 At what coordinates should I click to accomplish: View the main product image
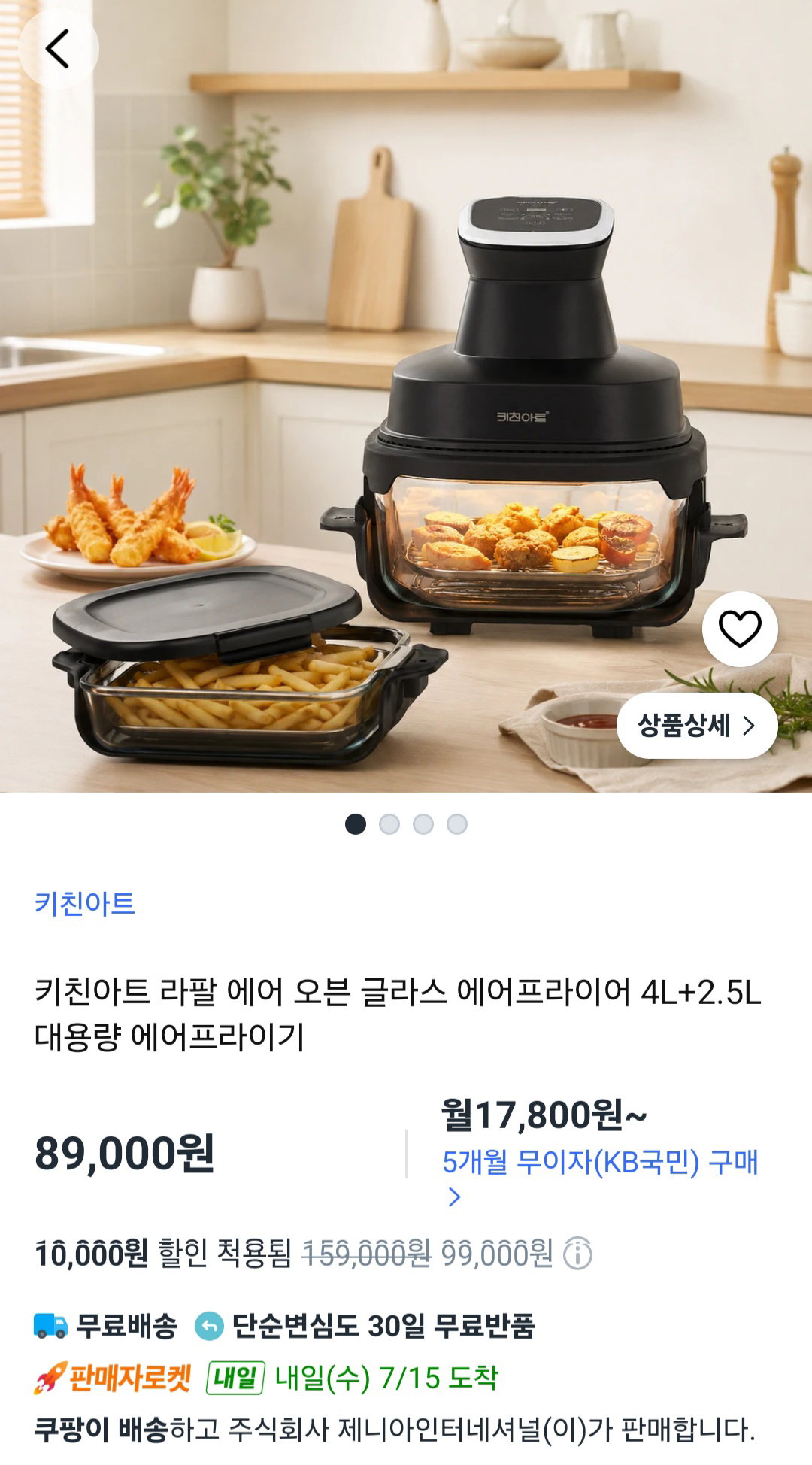tap(406, 396)
